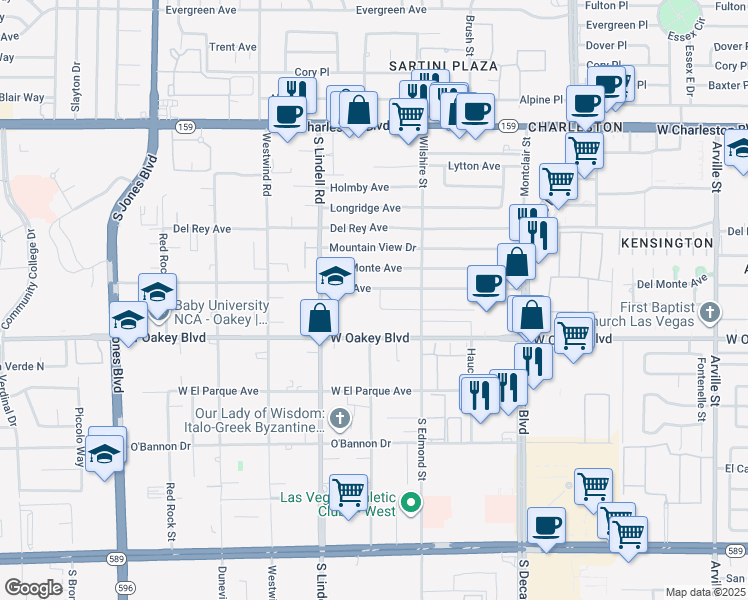This screenshot has height=600, width=748.
Task: Tap the restaurant marker beside Kensington
Action: point(538,237)
